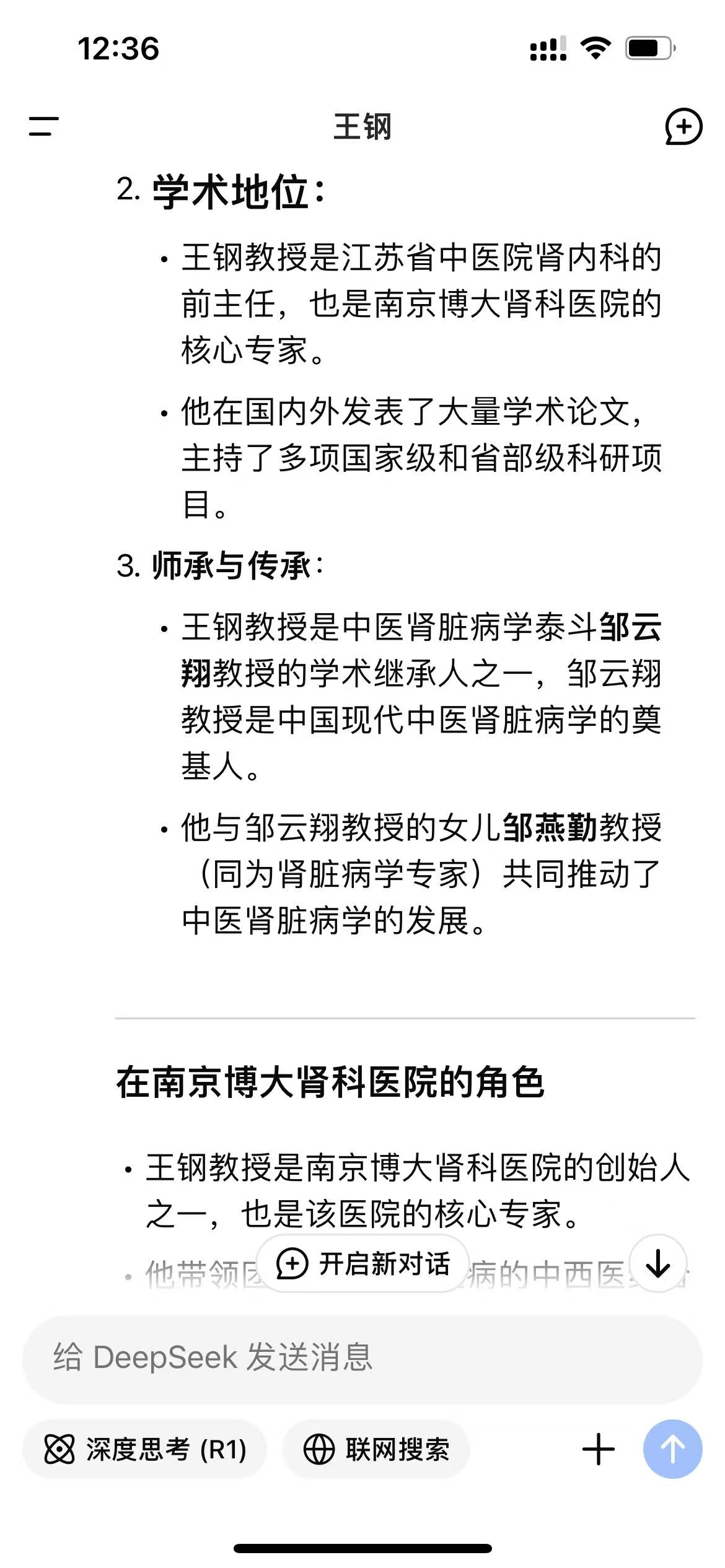Send the message with the arrow button

pyautogui.click(x=673, y=1449)
